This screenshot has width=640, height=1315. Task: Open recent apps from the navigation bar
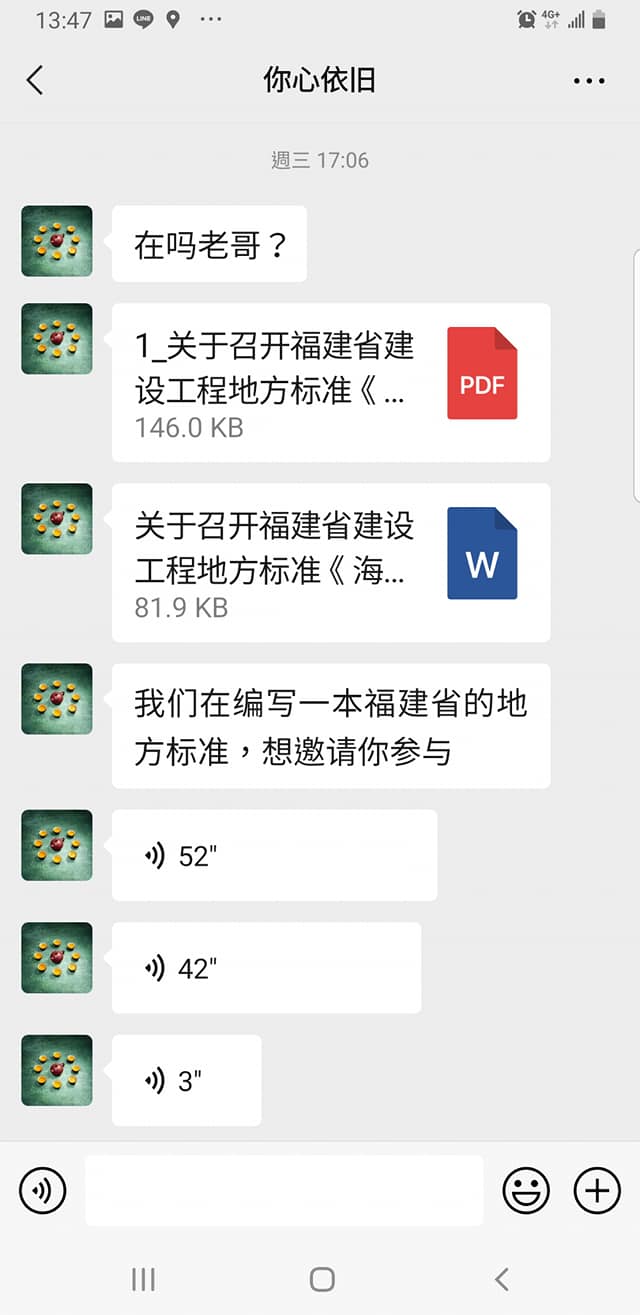pos(143,1278)
